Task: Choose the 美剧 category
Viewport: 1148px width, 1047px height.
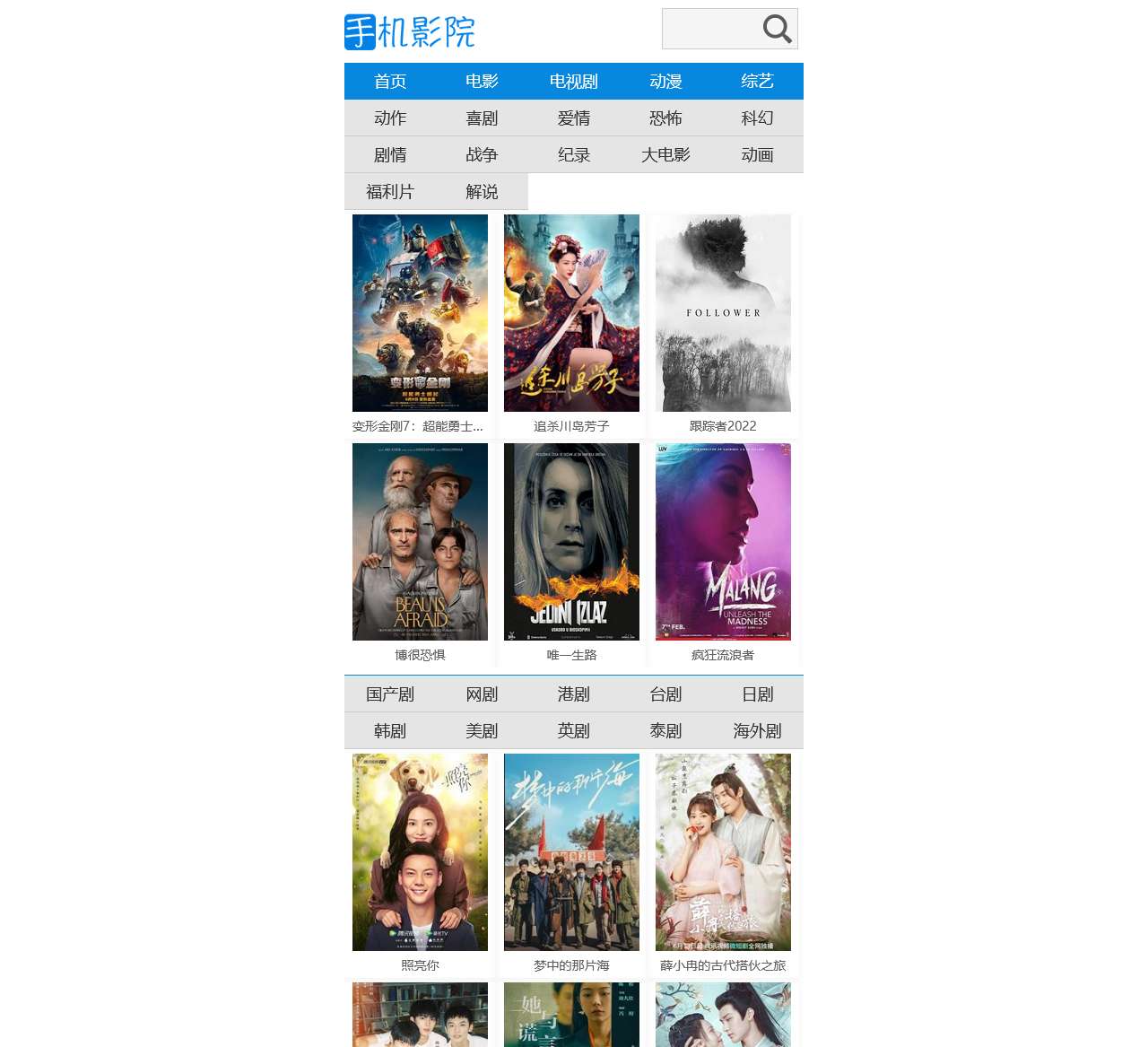Action: tap(482, 731)
